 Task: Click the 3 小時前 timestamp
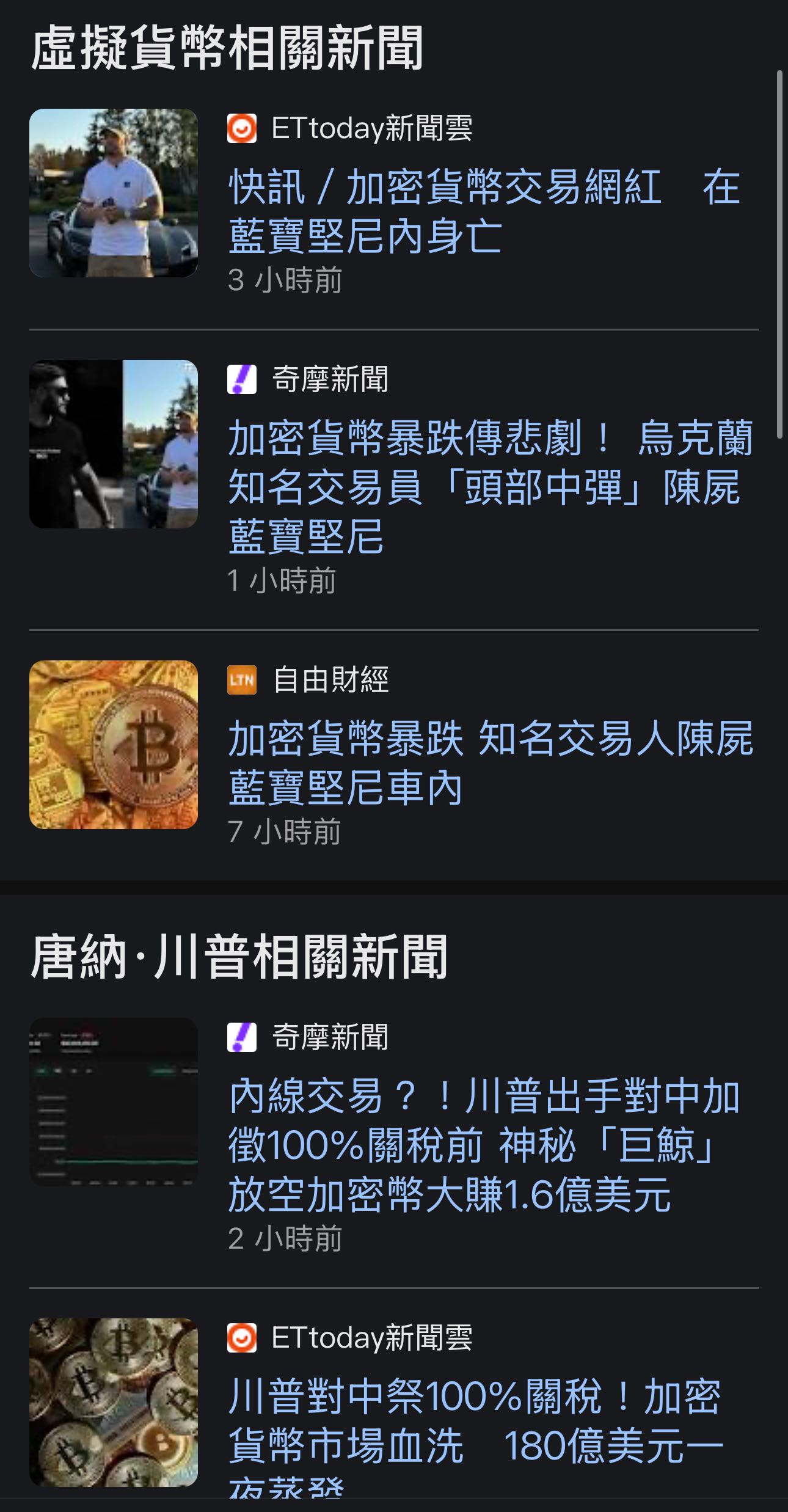[x=283, y=279]
